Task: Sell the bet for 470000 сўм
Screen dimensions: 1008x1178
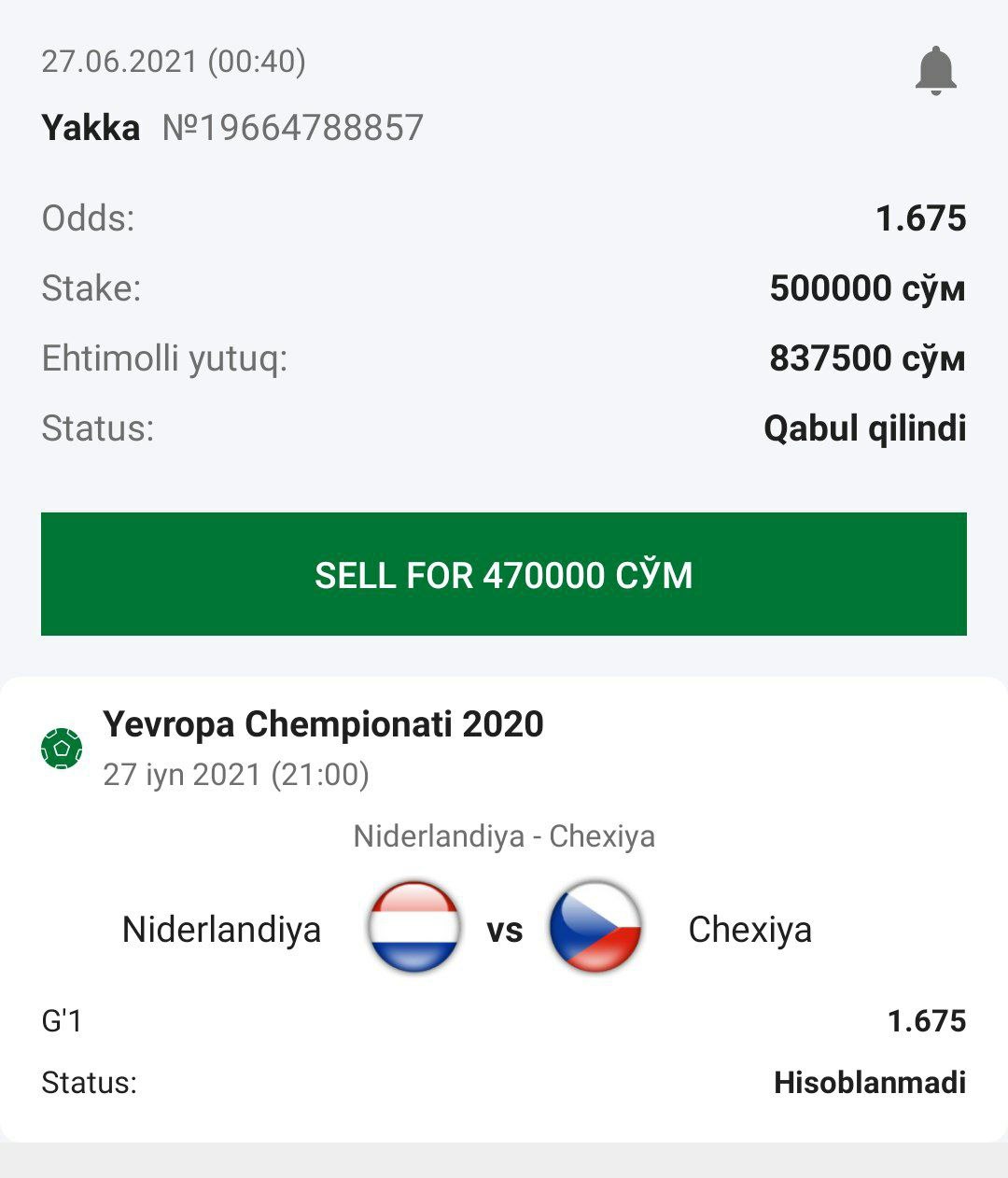Action: [x=504, y=574]
